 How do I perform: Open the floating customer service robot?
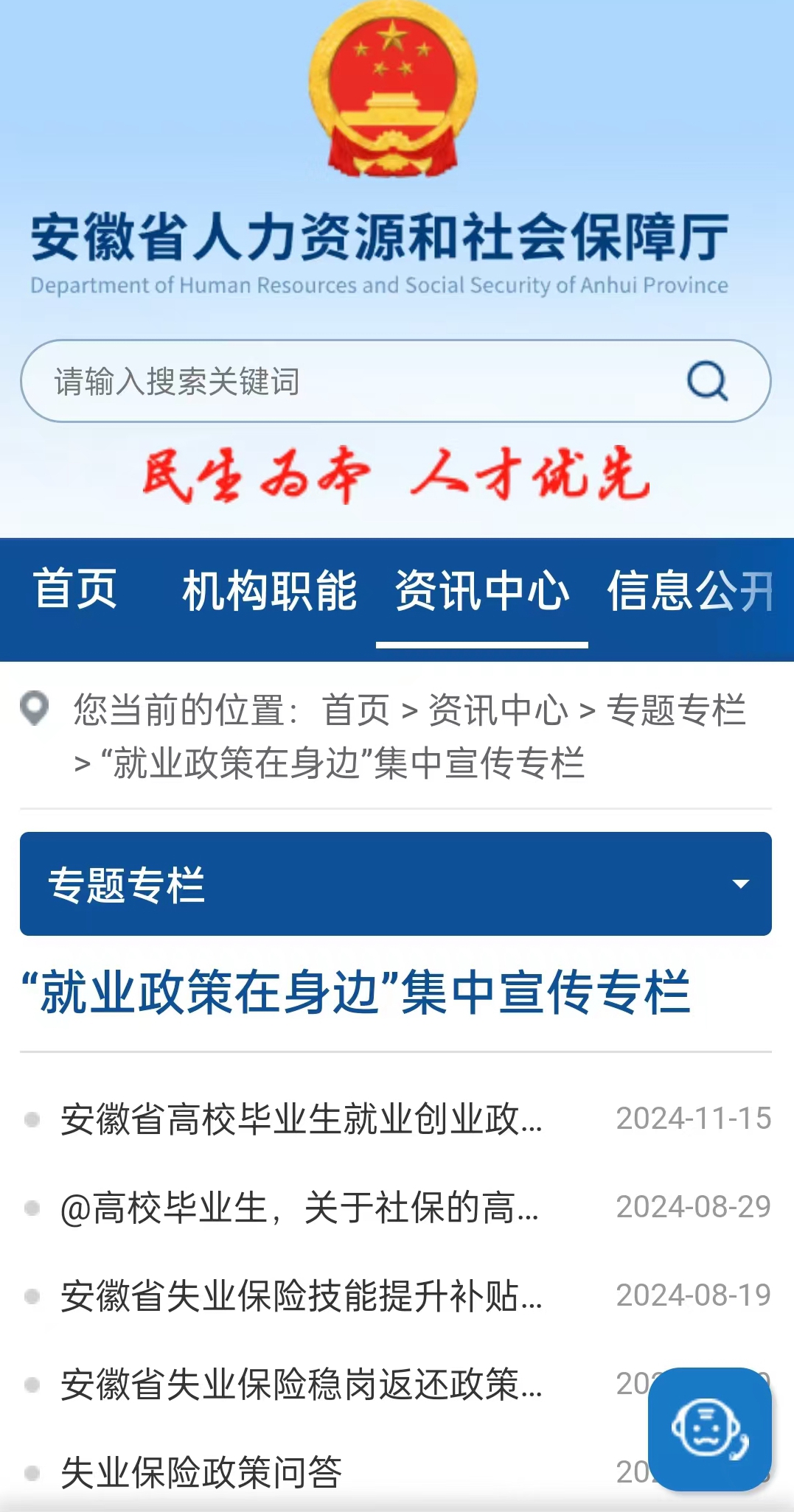tap(709, 1429)
